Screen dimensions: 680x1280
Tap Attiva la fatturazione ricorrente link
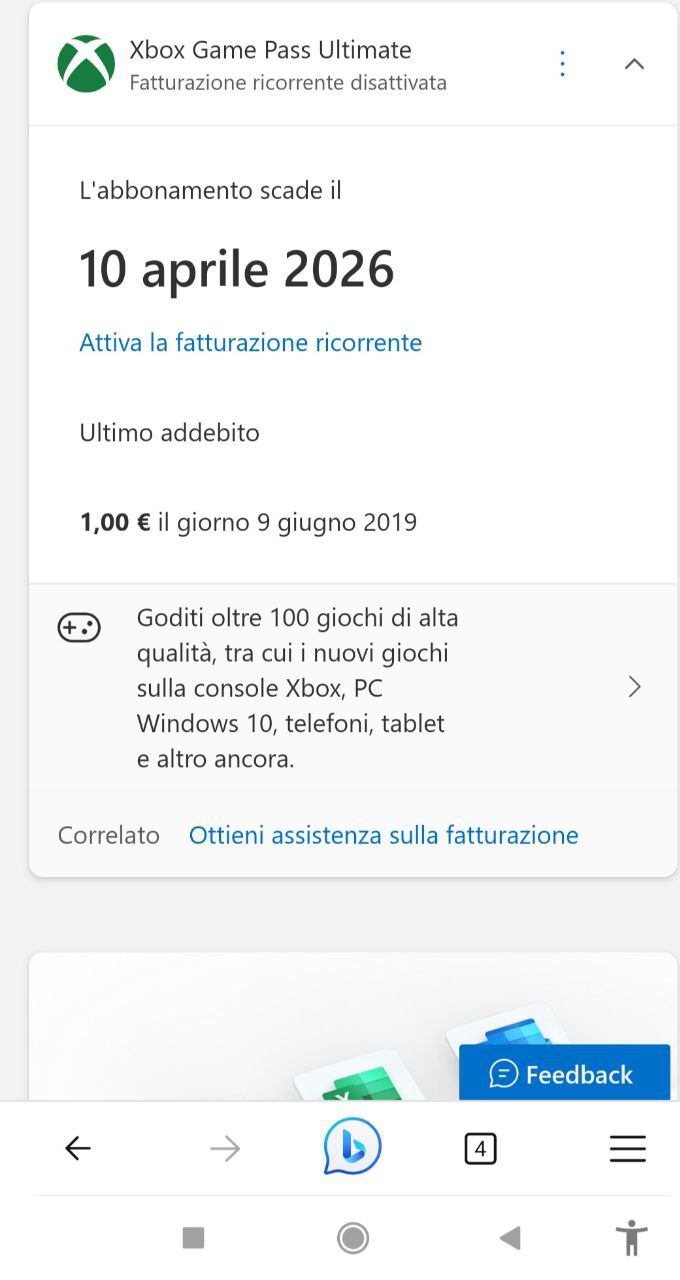tap(251, 343)
